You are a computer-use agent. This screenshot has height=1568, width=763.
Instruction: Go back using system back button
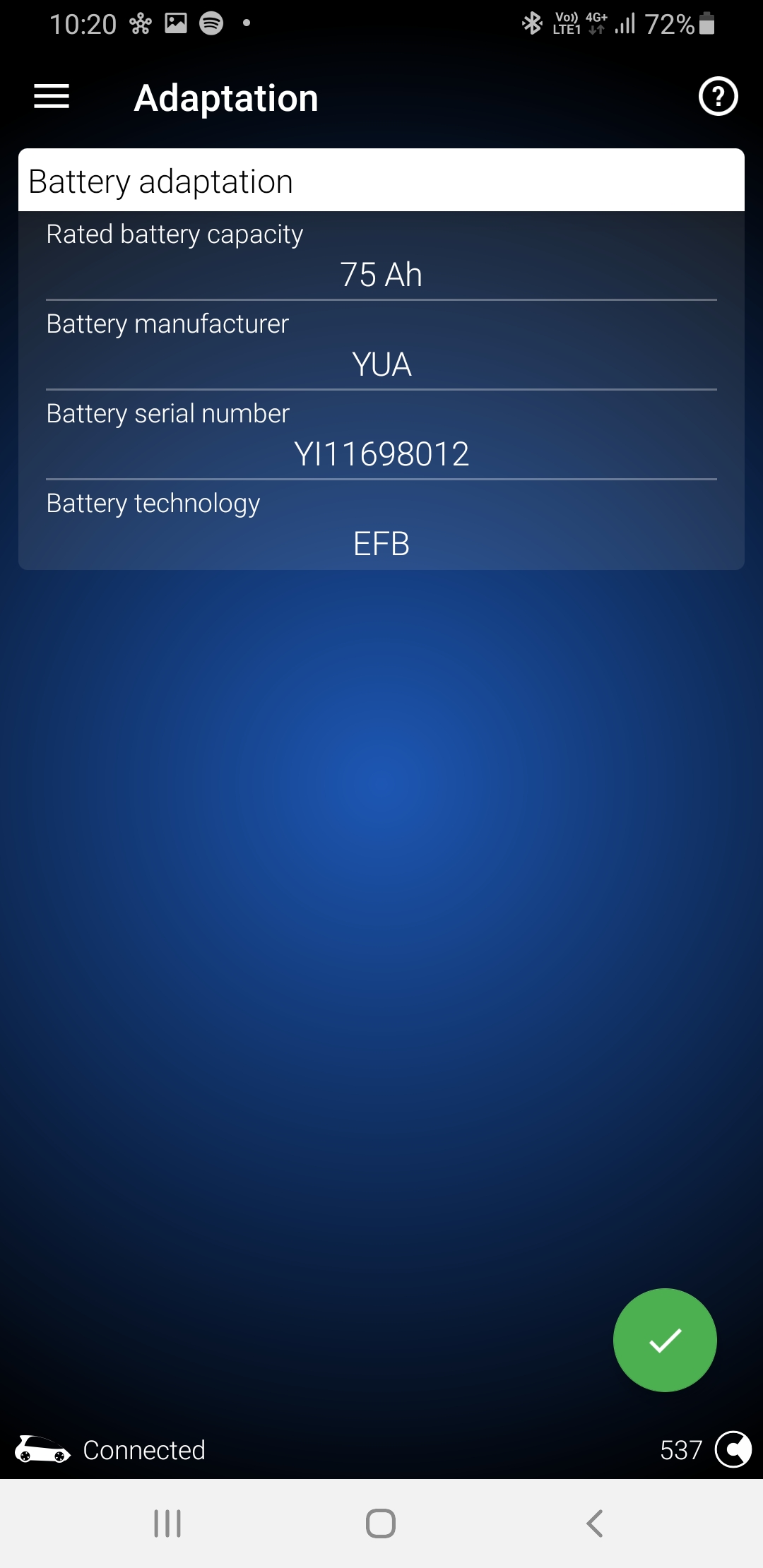(595, 1524)
